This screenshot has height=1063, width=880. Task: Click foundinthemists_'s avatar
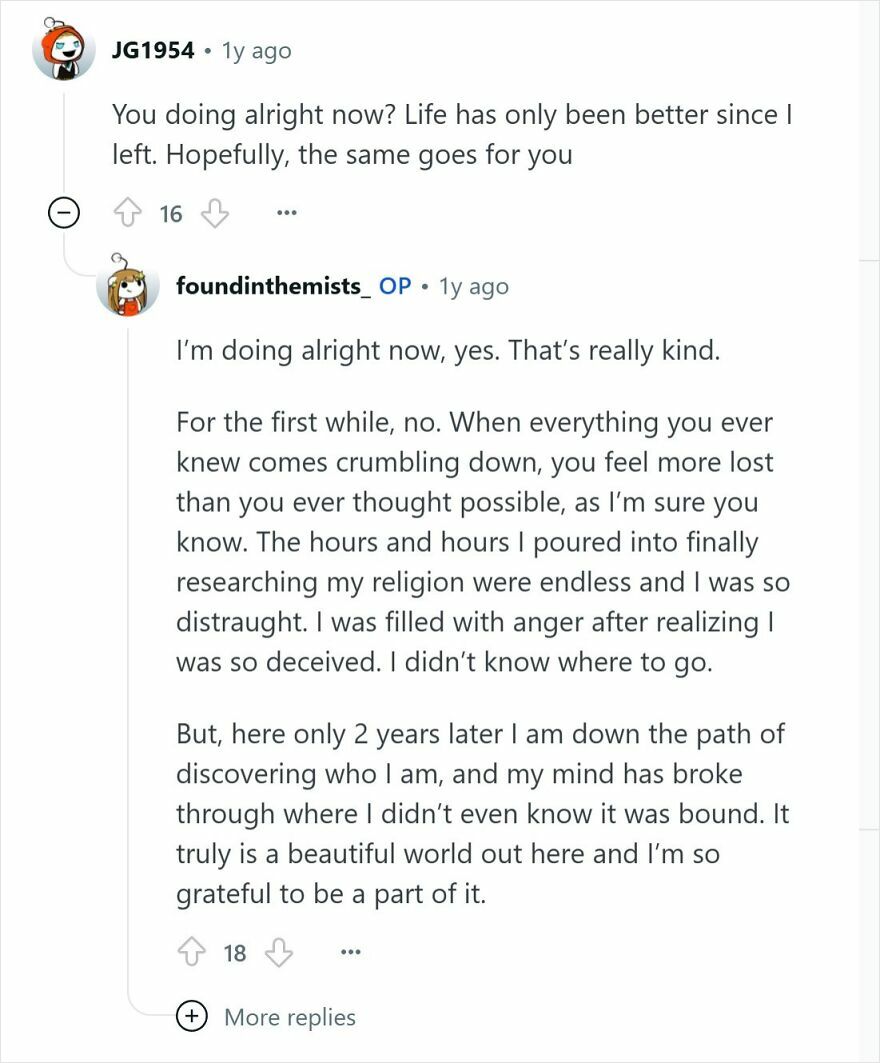tap(127, 285)
